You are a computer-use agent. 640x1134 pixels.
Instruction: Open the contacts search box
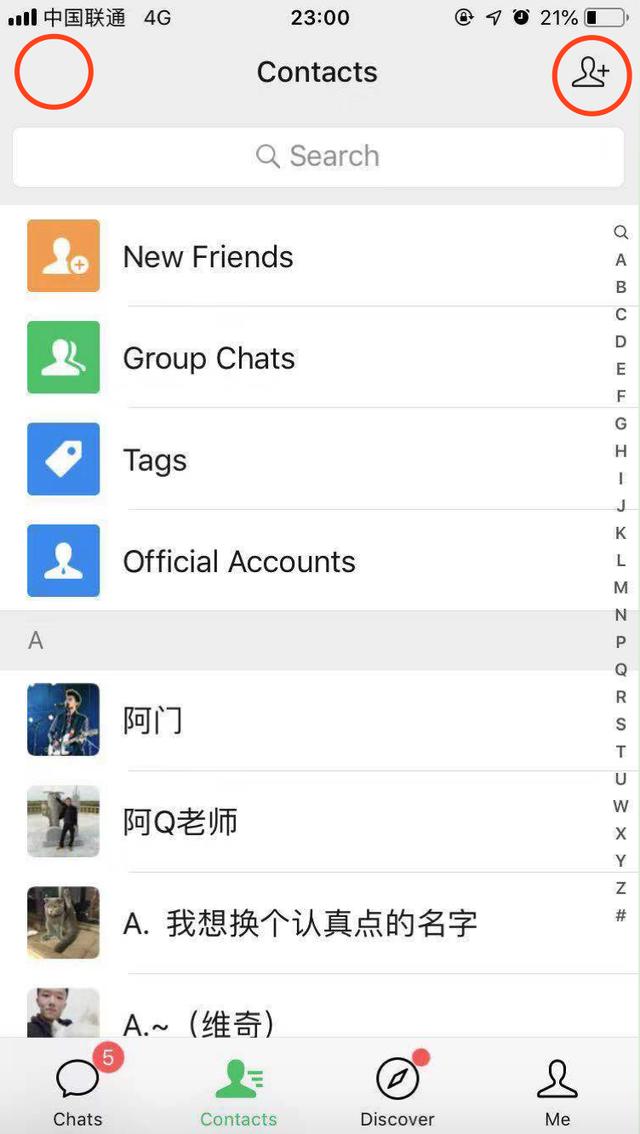click(318, 156)
